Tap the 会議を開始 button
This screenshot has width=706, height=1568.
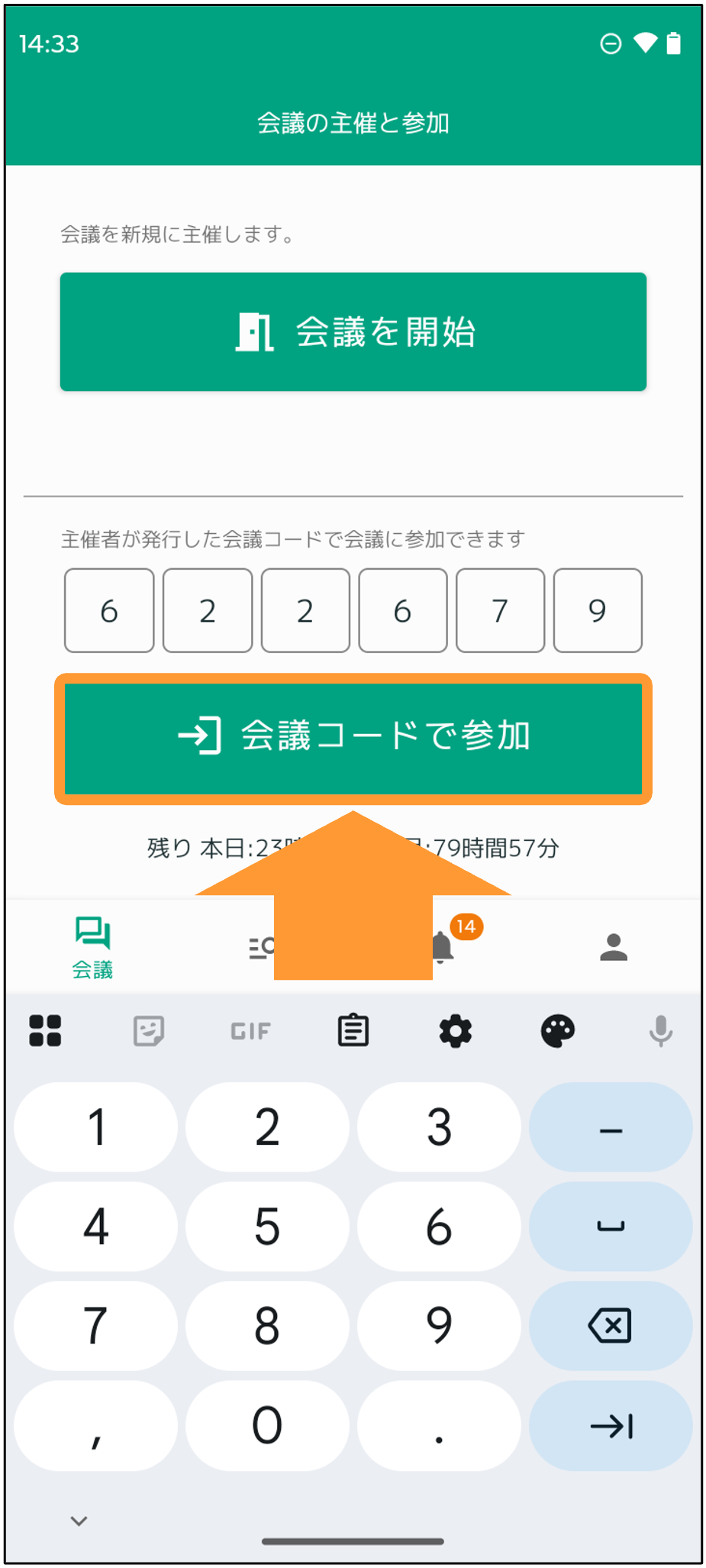tap(353, 331)
